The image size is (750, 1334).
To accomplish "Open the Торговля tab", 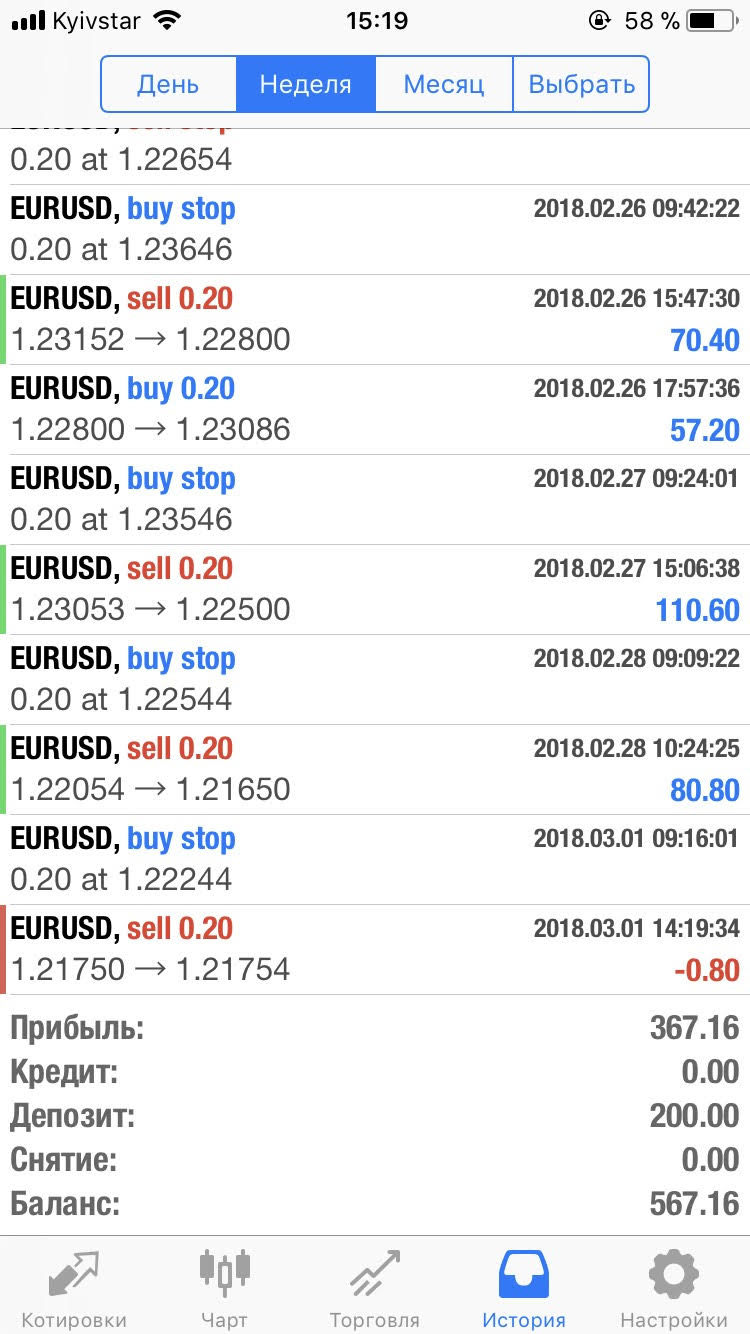I will 375,1288.
